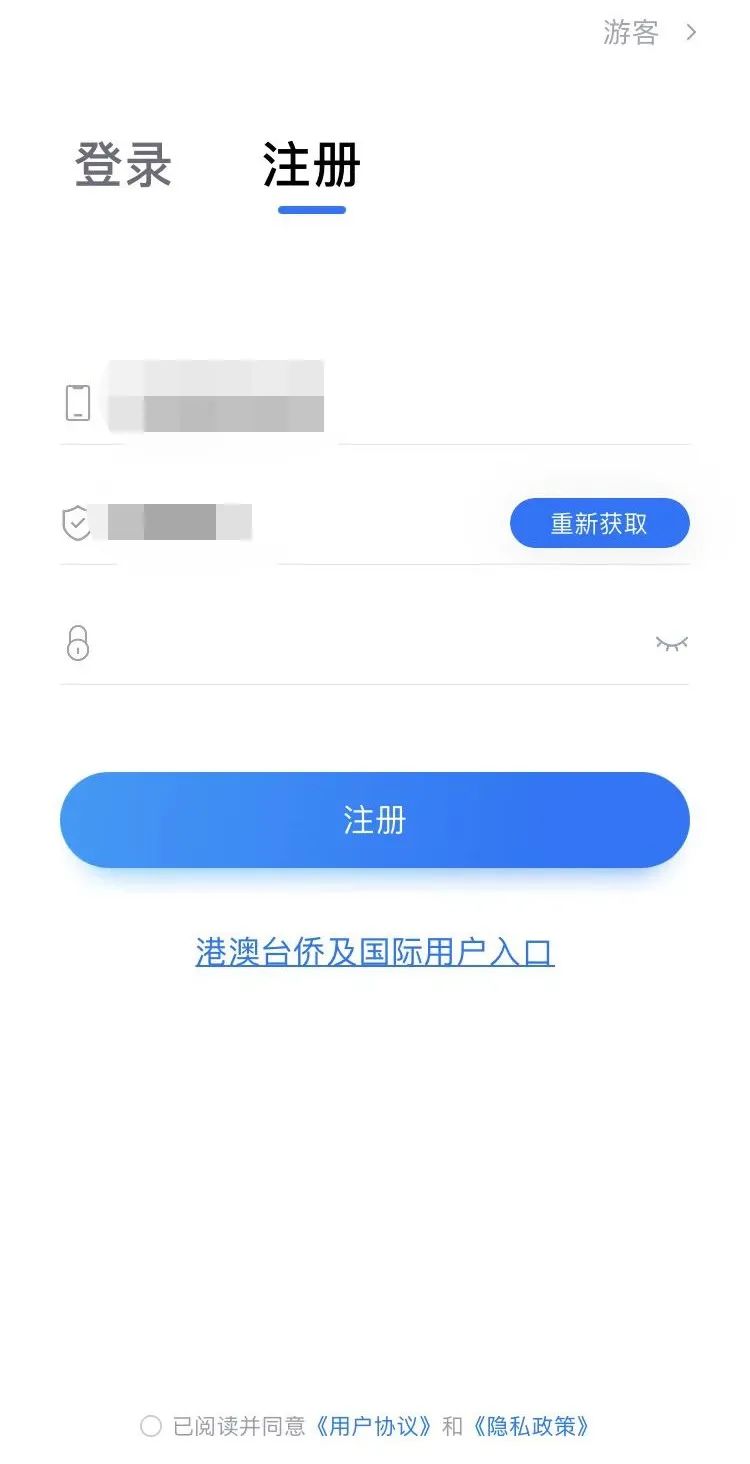Read the 《隐私政策》 link
This screenshot has height=1464, width=750.
[531, 1426]
